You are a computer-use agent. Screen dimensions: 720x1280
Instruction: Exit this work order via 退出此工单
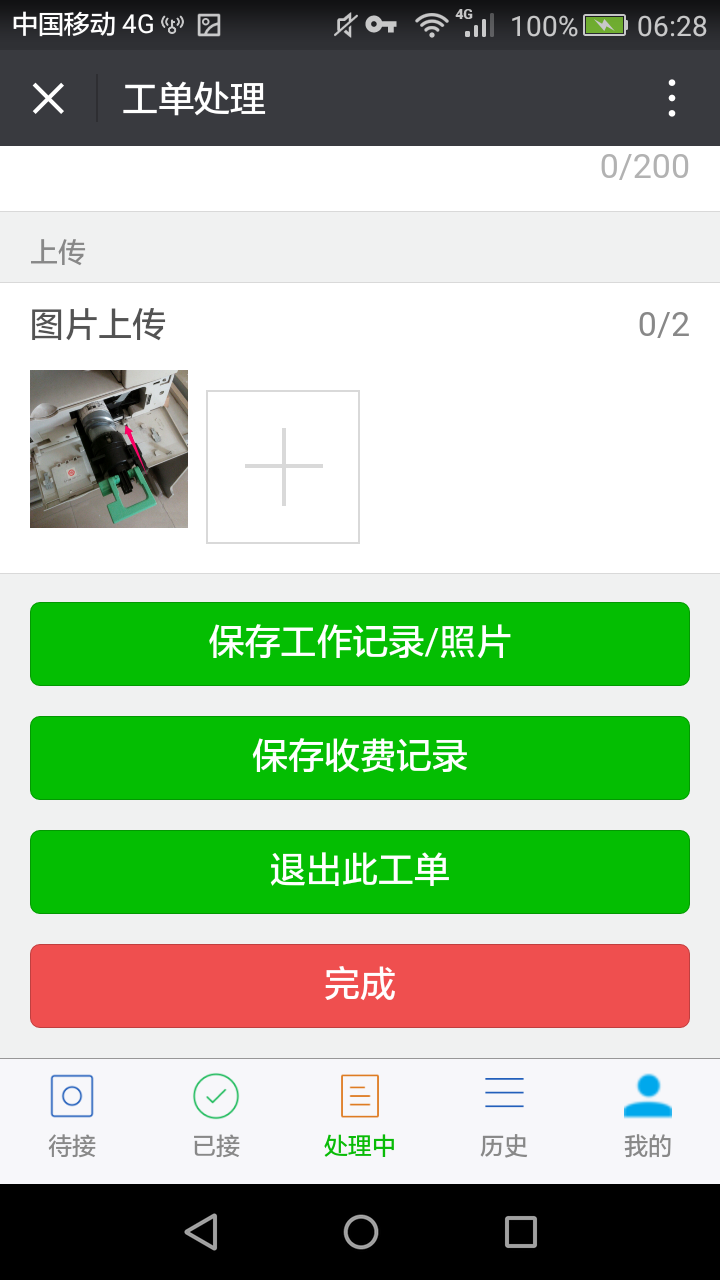click(360, 872)
